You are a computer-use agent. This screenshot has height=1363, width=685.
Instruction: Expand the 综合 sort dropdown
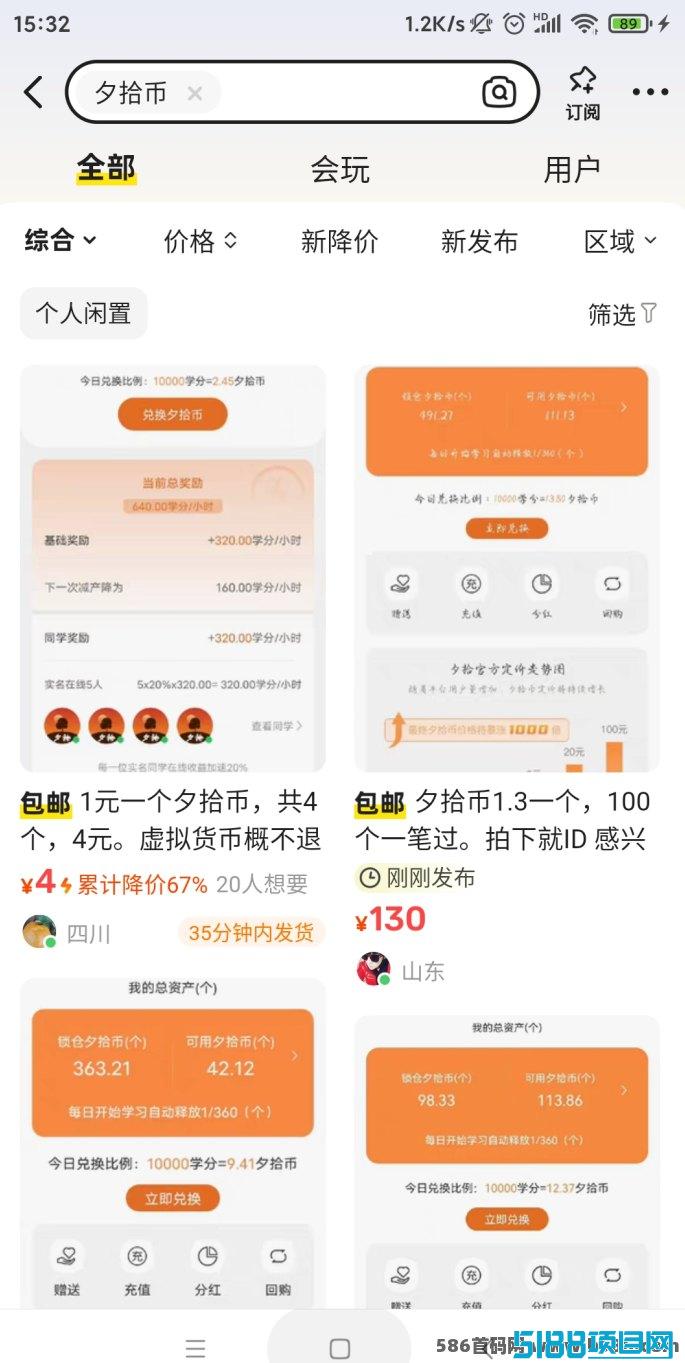point(61,240)
